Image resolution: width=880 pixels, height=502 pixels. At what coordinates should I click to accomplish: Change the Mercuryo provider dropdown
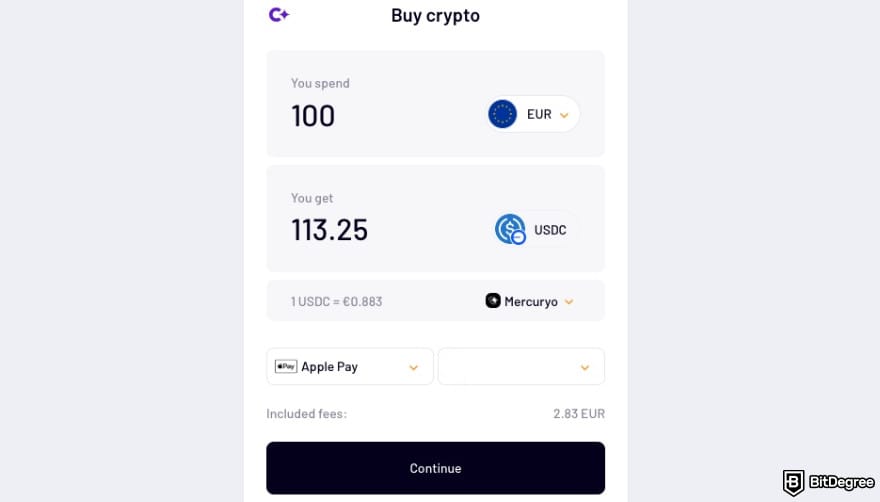click(530, 301)
